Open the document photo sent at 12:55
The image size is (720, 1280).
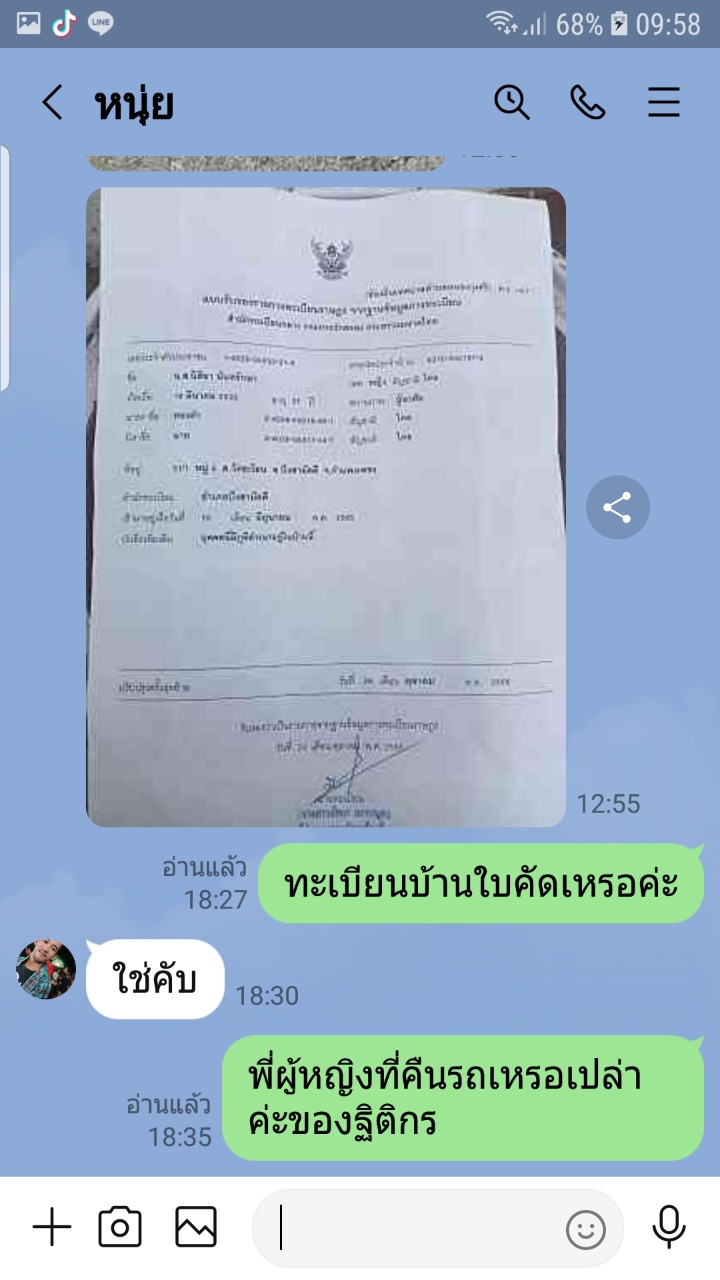click(x=326, y=507)
